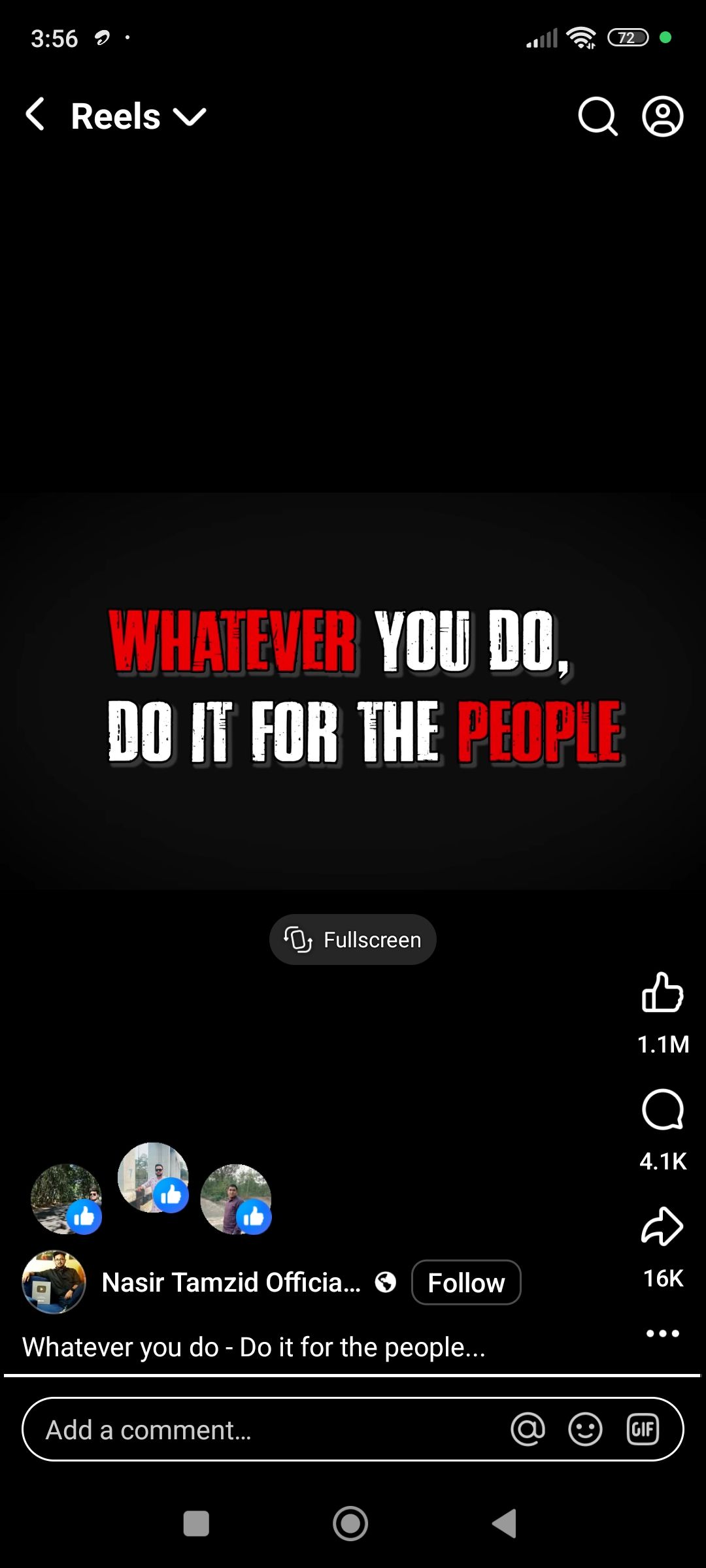This screenshot has height=1568, width=706.
Task: Go back from Reels
Action: (36, 116)
